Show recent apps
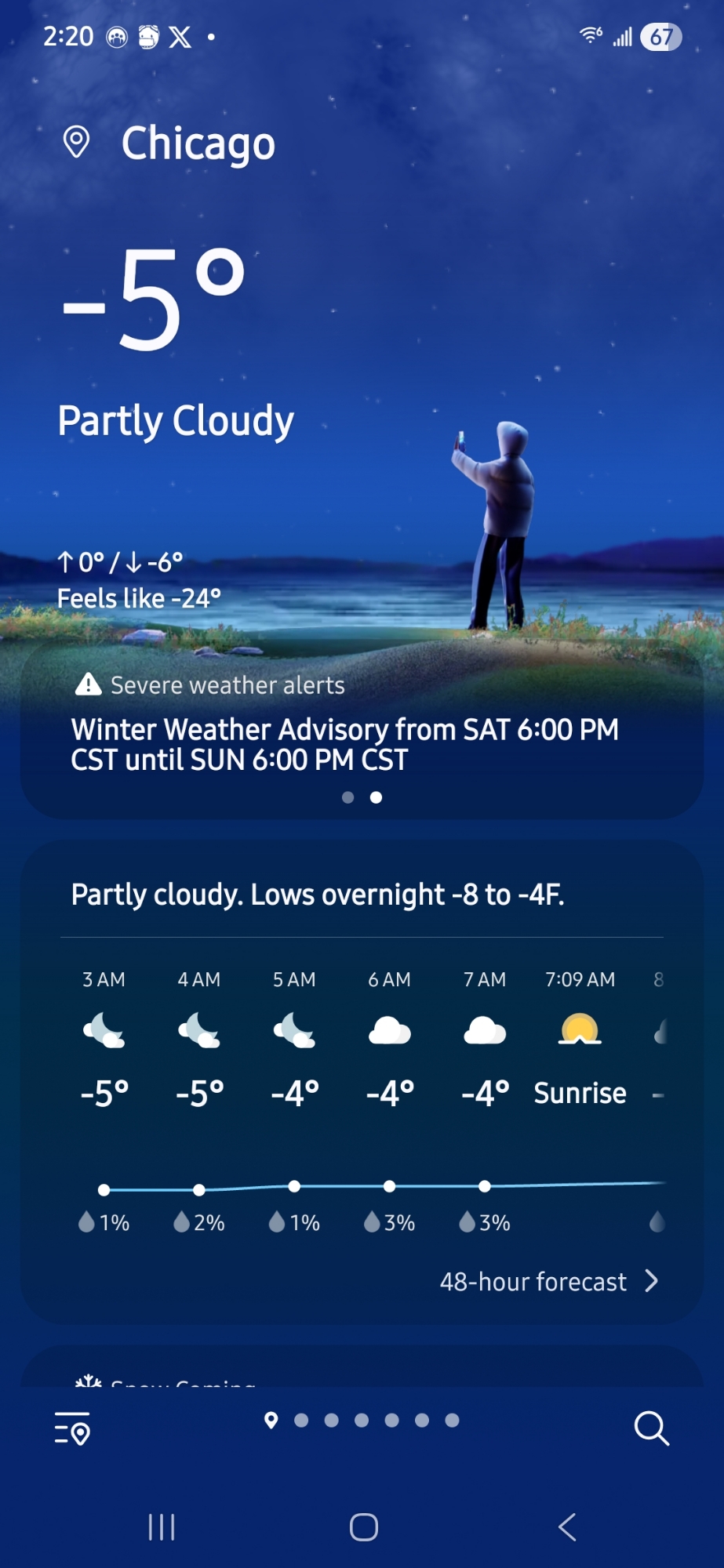The image size is (724, 1568). click(162, 1526)
